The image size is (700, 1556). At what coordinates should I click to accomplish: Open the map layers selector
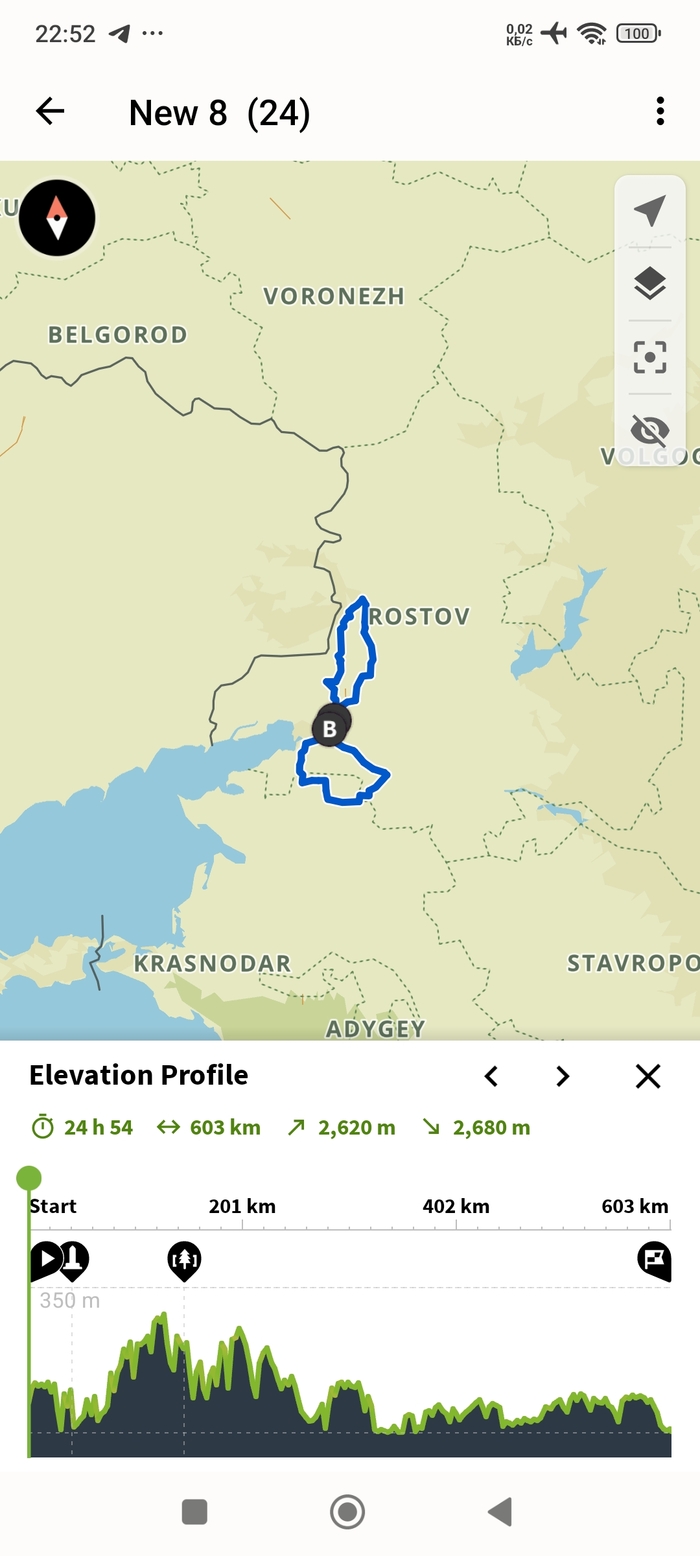point(650,284)
